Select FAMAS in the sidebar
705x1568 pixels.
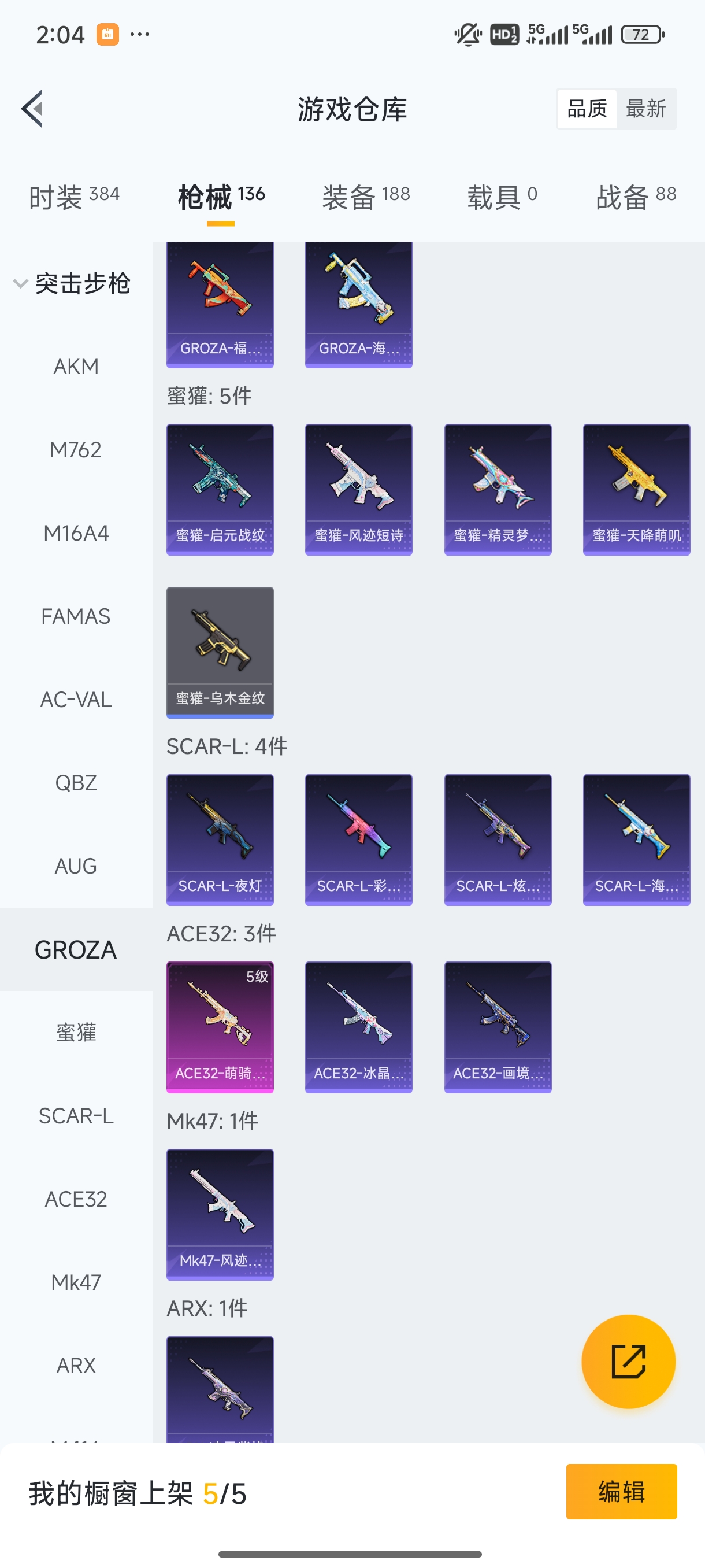tap(76, 616)
